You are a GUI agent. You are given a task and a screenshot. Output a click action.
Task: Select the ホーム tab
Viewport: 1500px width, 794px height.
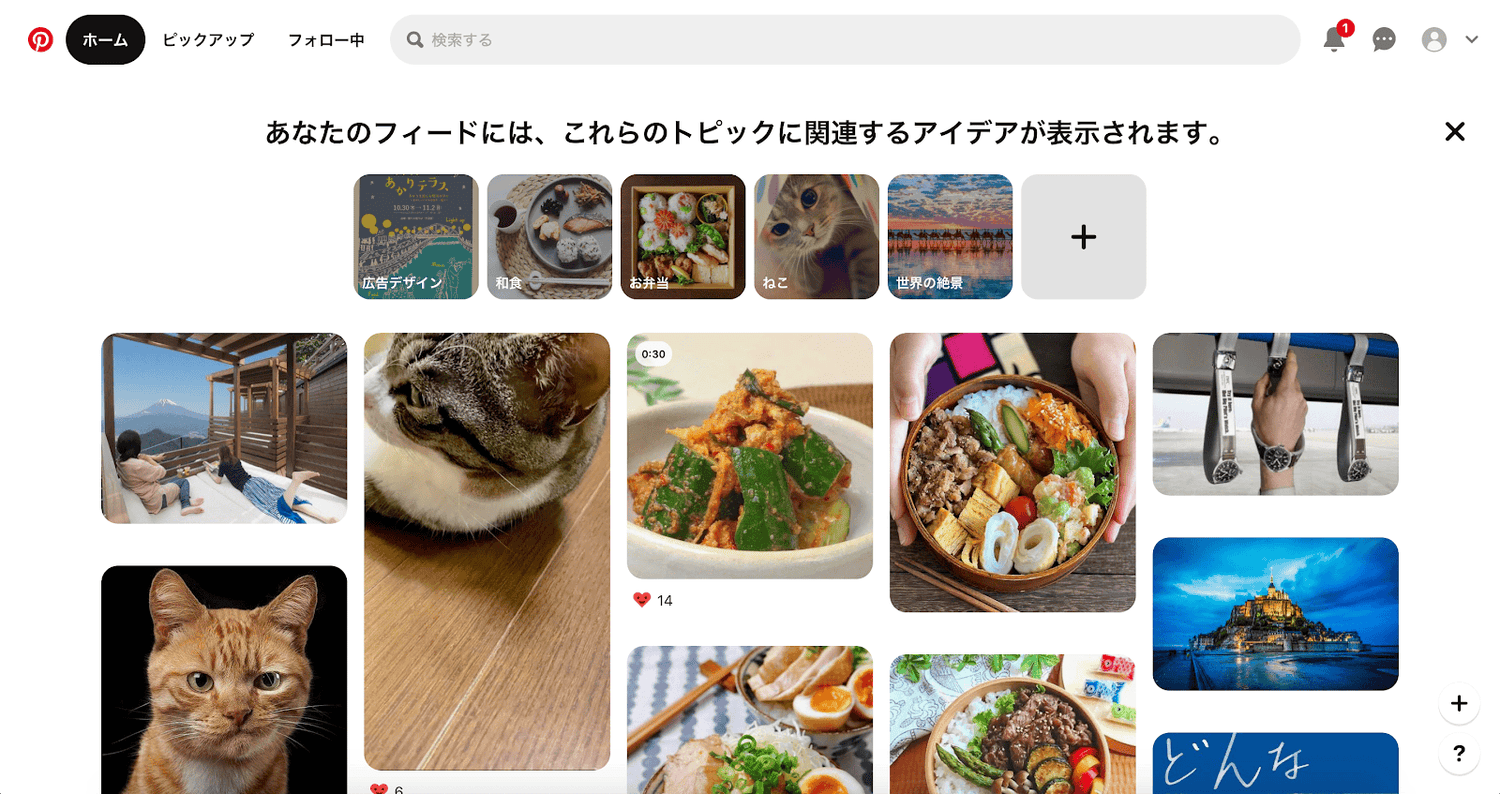pyautogui.click(x=105, y=40)
